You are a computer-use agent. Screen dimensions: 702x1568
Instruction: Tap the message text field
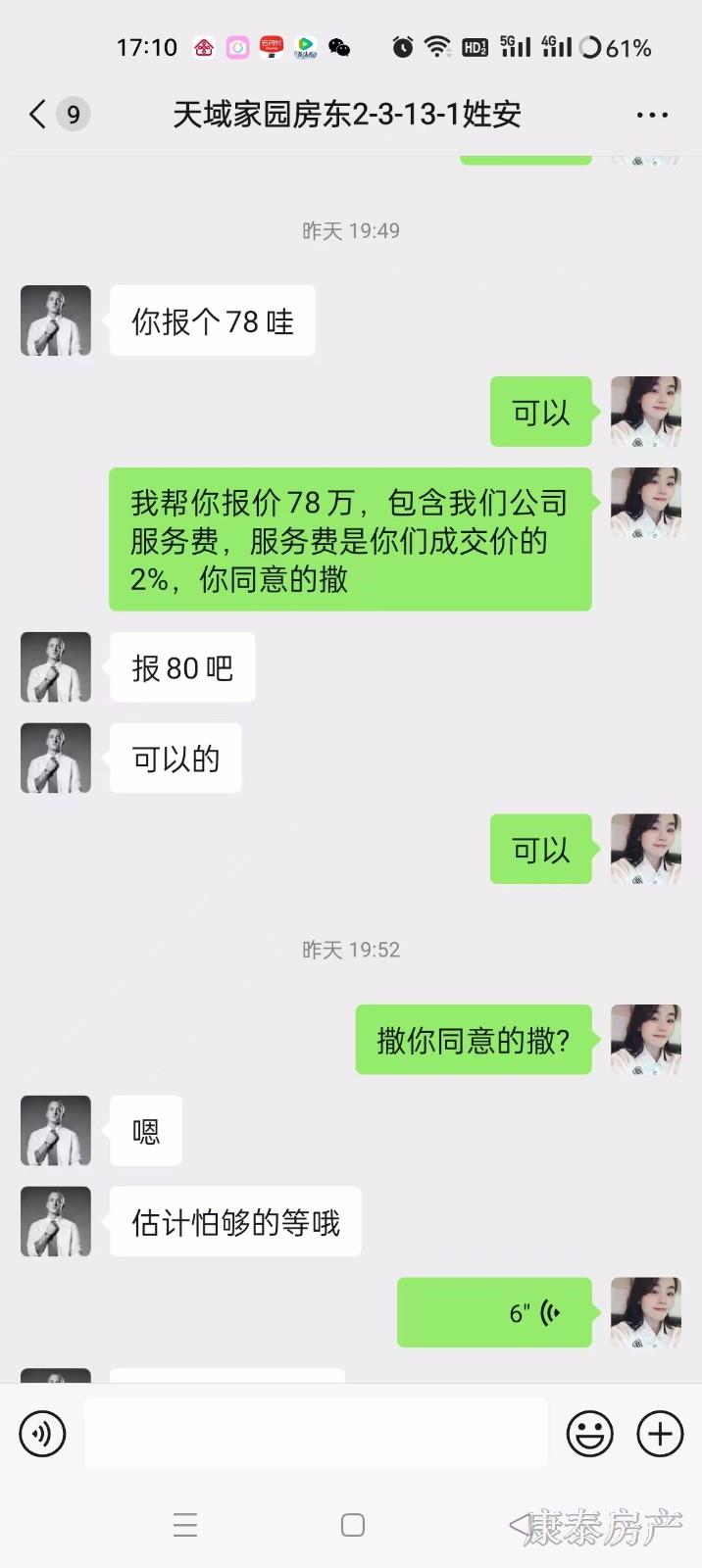315,1434
